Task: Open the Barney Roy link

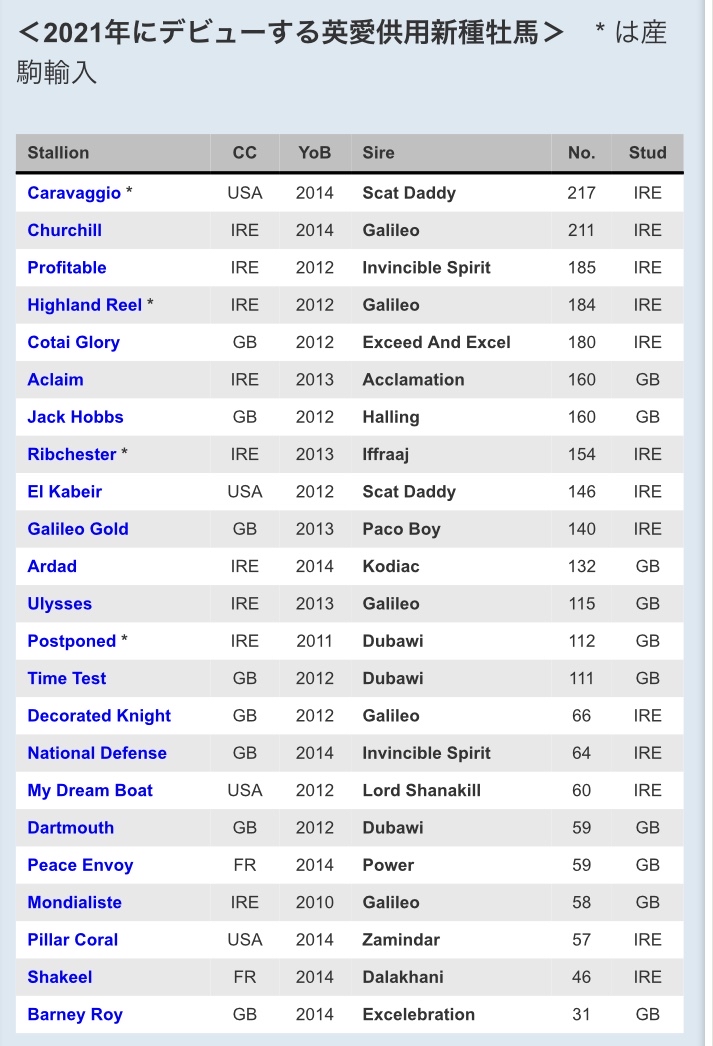Action: pyautogui.click(x=75, y=1014)
